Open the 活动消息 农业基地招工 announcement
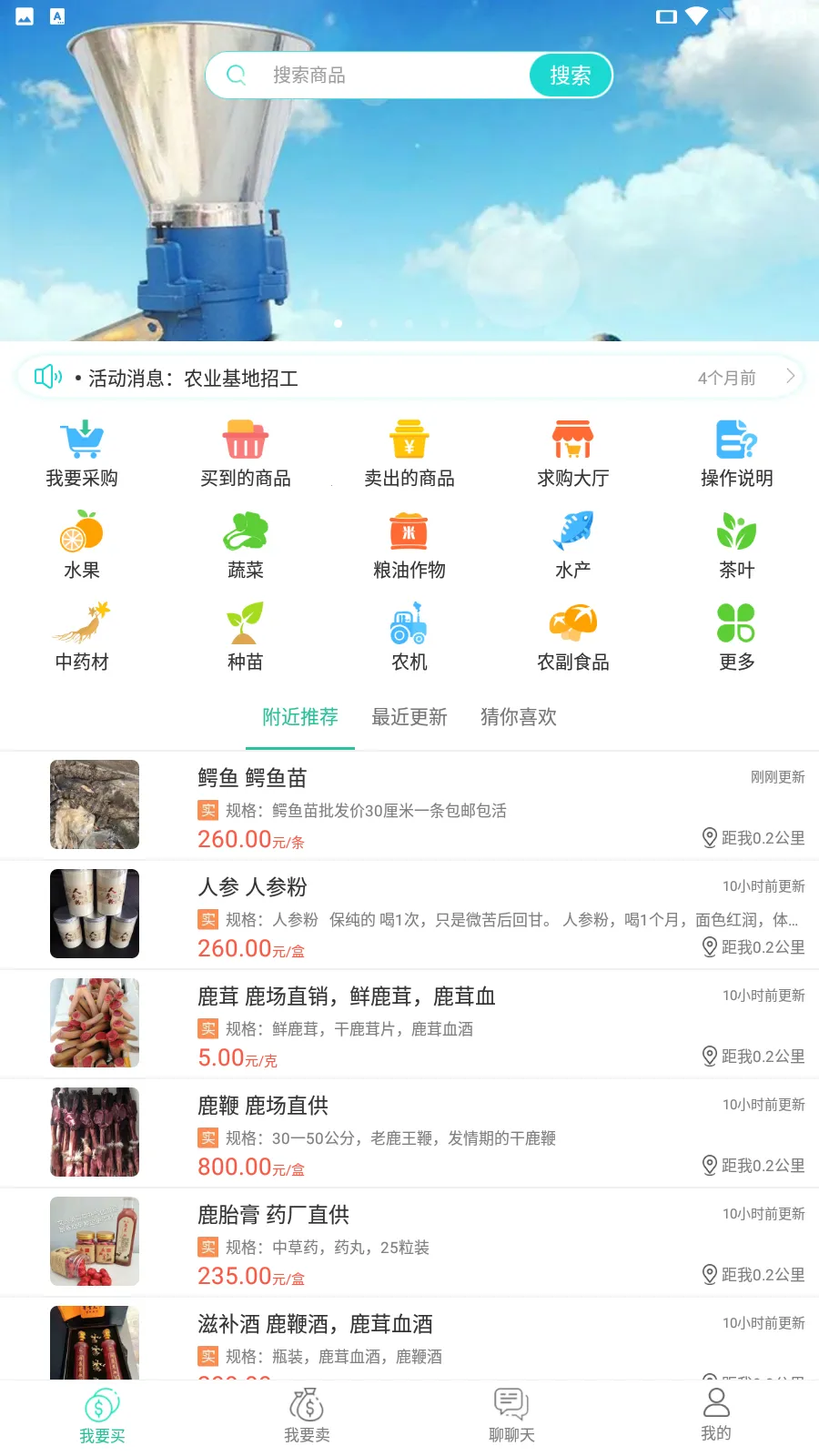The width and height of the screenshot is (819, 1456). (409, 378)
